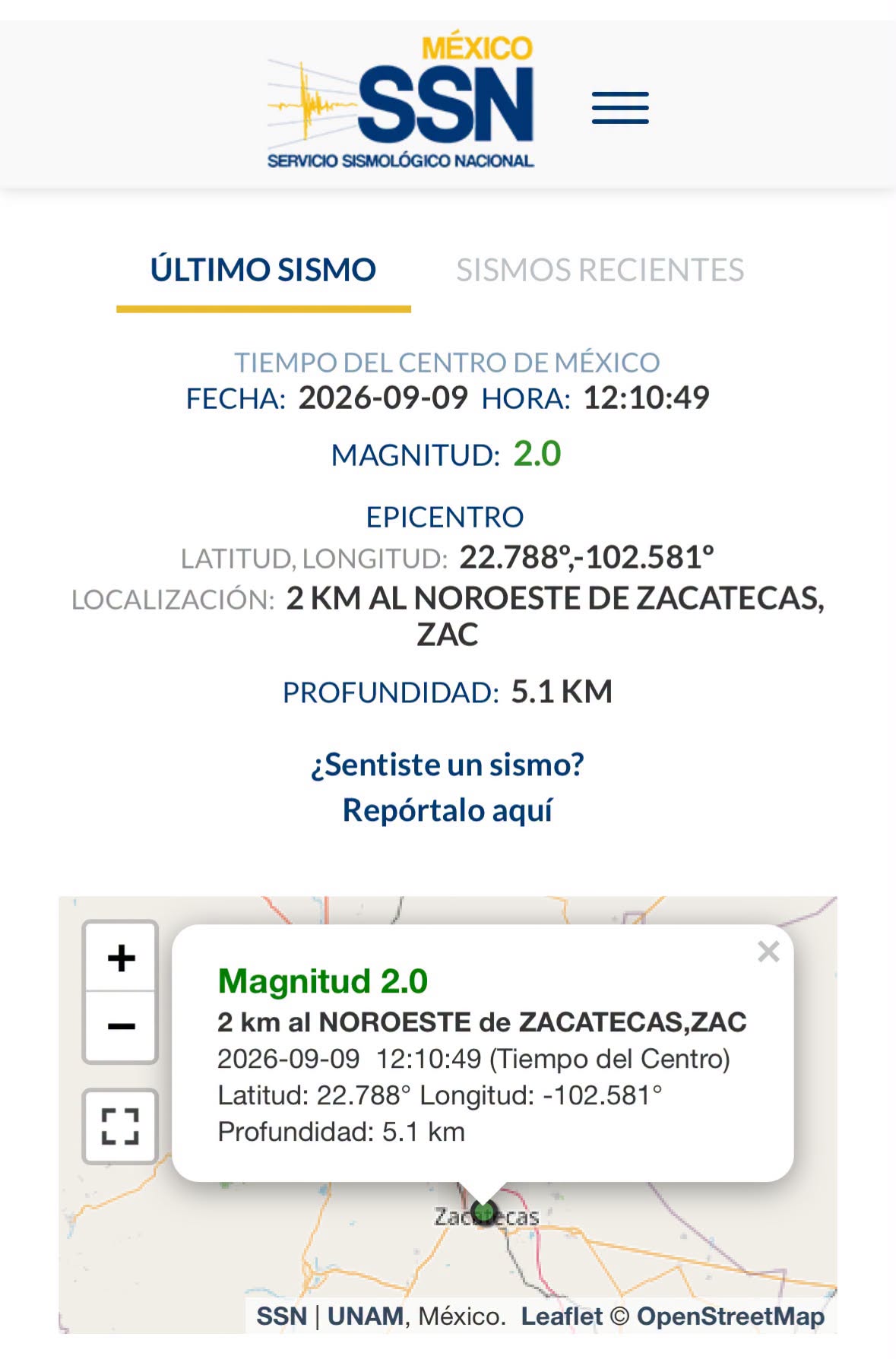The height and width of the screenshot is (1359, 896).
Task: Open the Repórtalo aquí link
Action: coord(448,811)
